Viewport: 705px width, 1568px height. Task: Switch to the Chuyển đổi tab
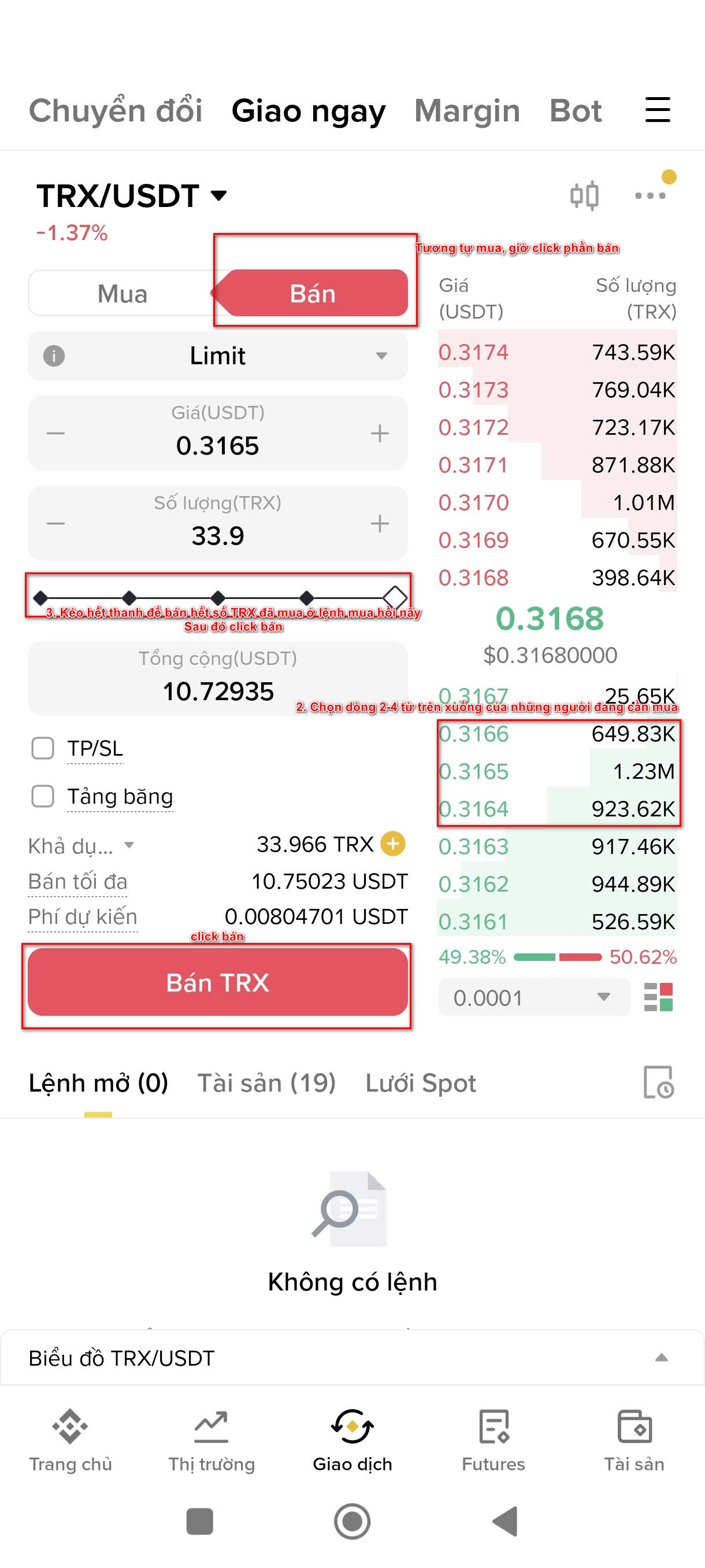click(116, 111)
